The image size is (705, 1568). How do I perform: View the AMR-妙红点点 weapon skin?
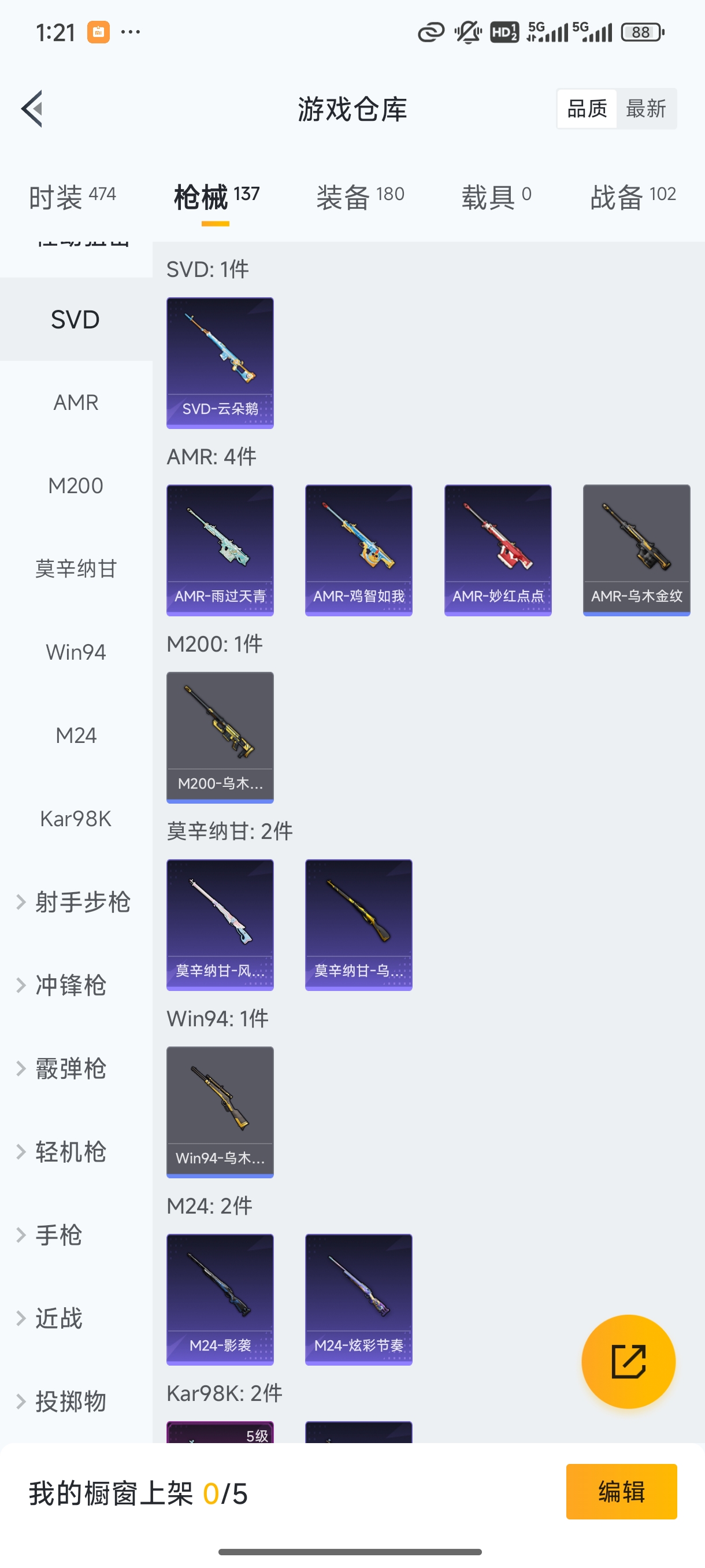(x=497, y=550)
